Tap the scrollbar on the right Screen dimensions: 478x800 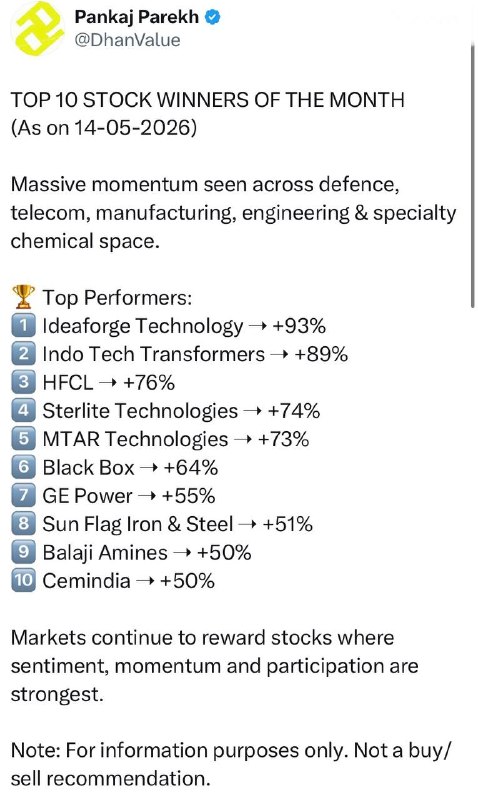pyautogui.click(x=473, y=176)
